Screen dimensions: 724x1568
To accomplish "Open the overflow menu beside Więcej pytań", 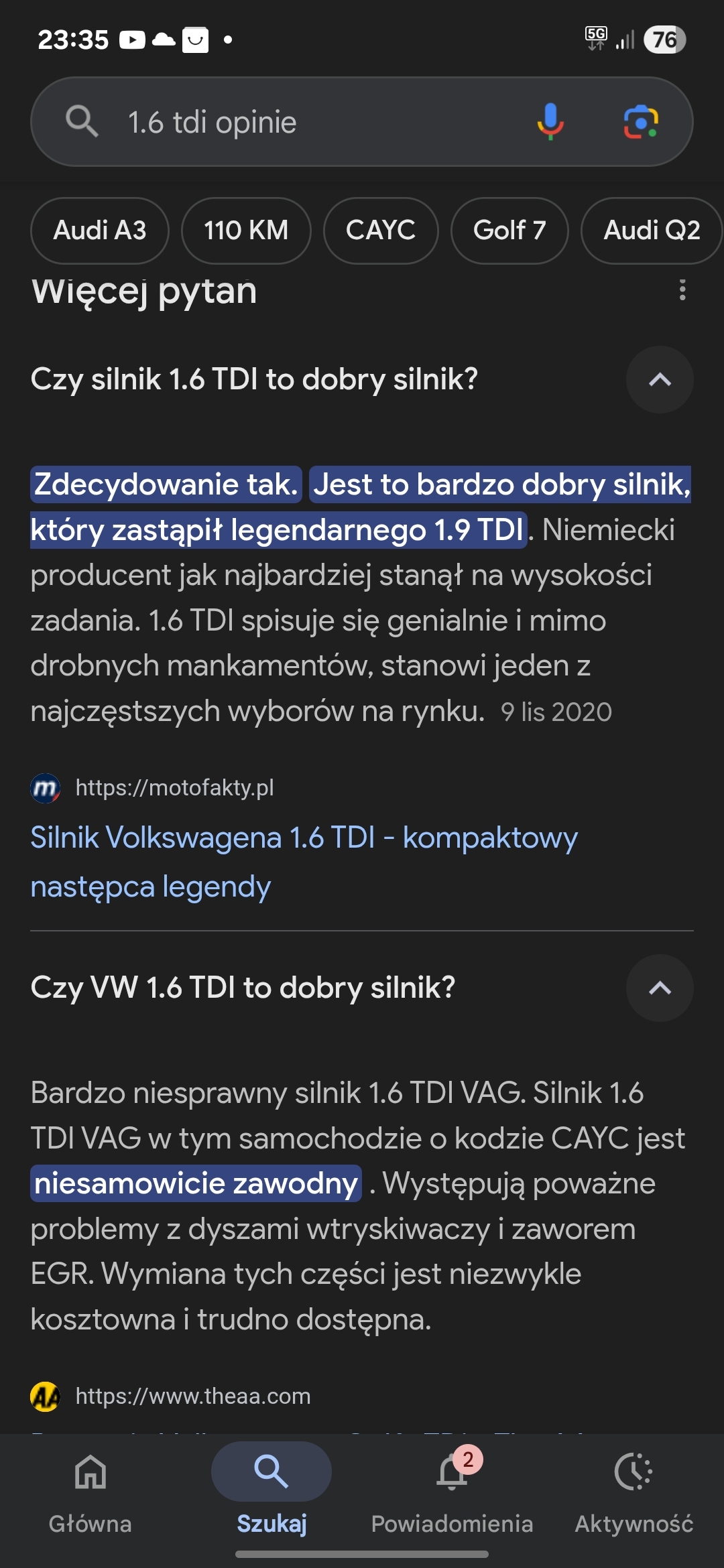I will point(682,290).
